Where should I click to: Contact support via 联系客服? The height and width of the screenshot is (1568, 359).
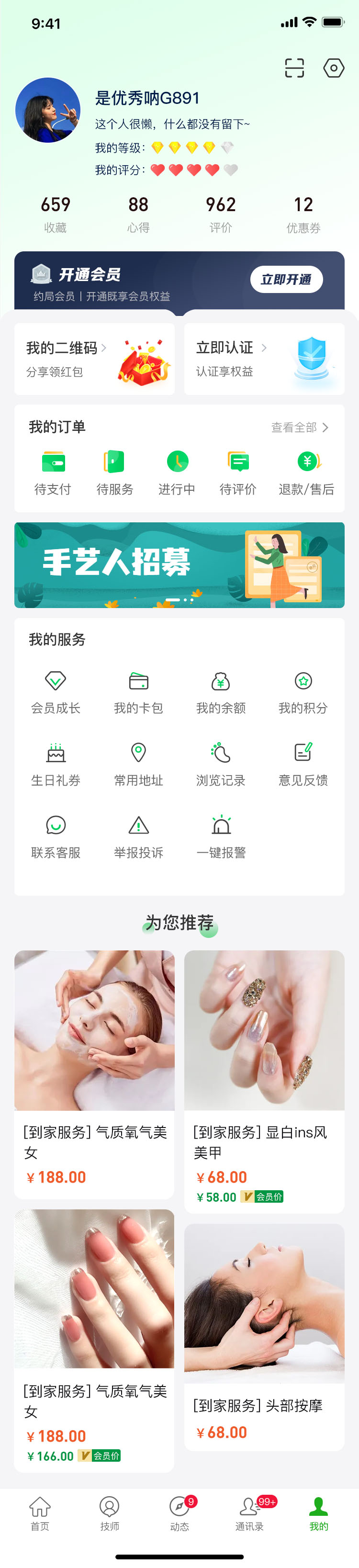(x=56, y=836)
